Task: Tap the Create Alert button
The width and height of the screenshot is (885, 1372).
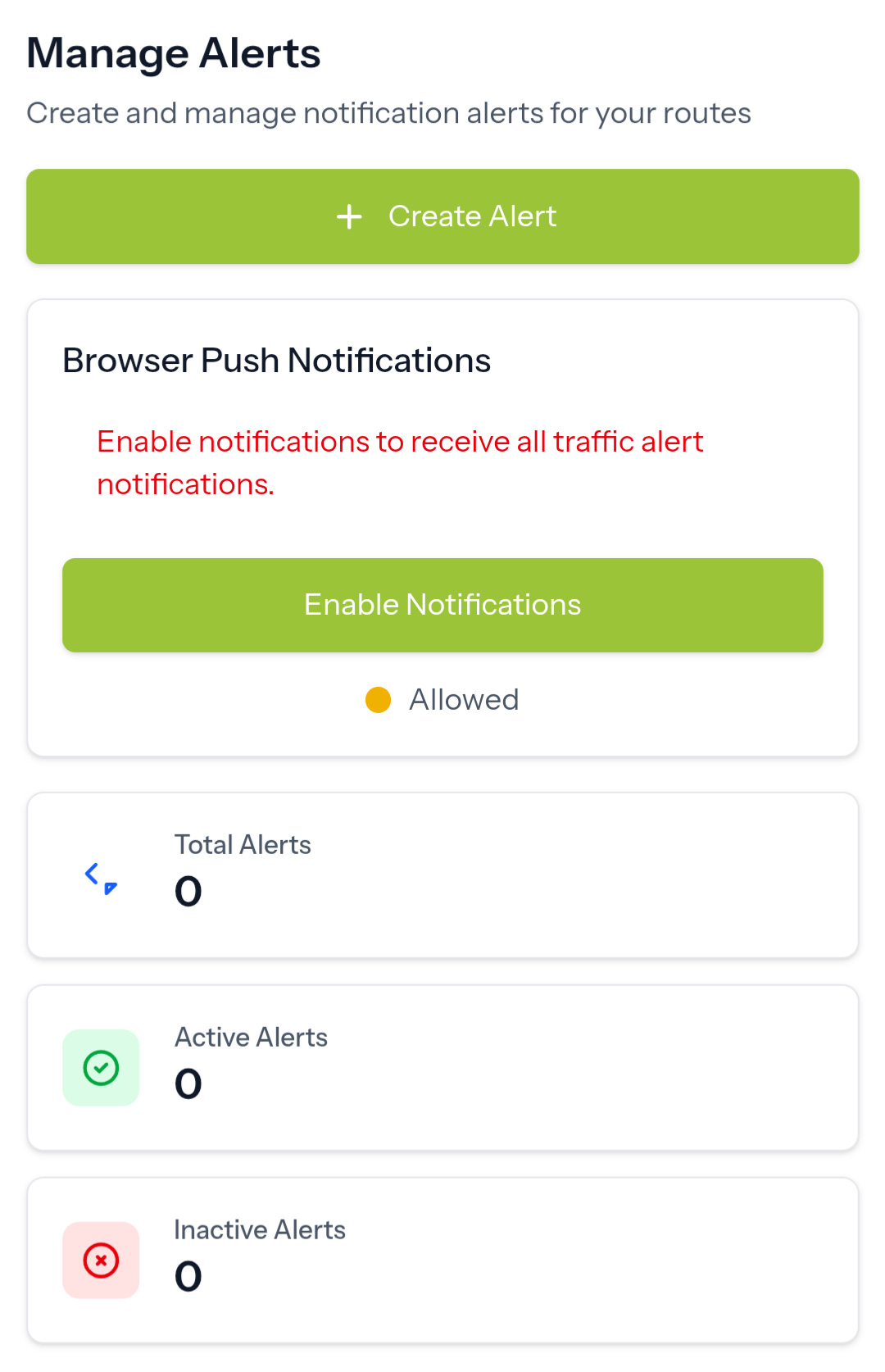Action: (x=442, y=216)
